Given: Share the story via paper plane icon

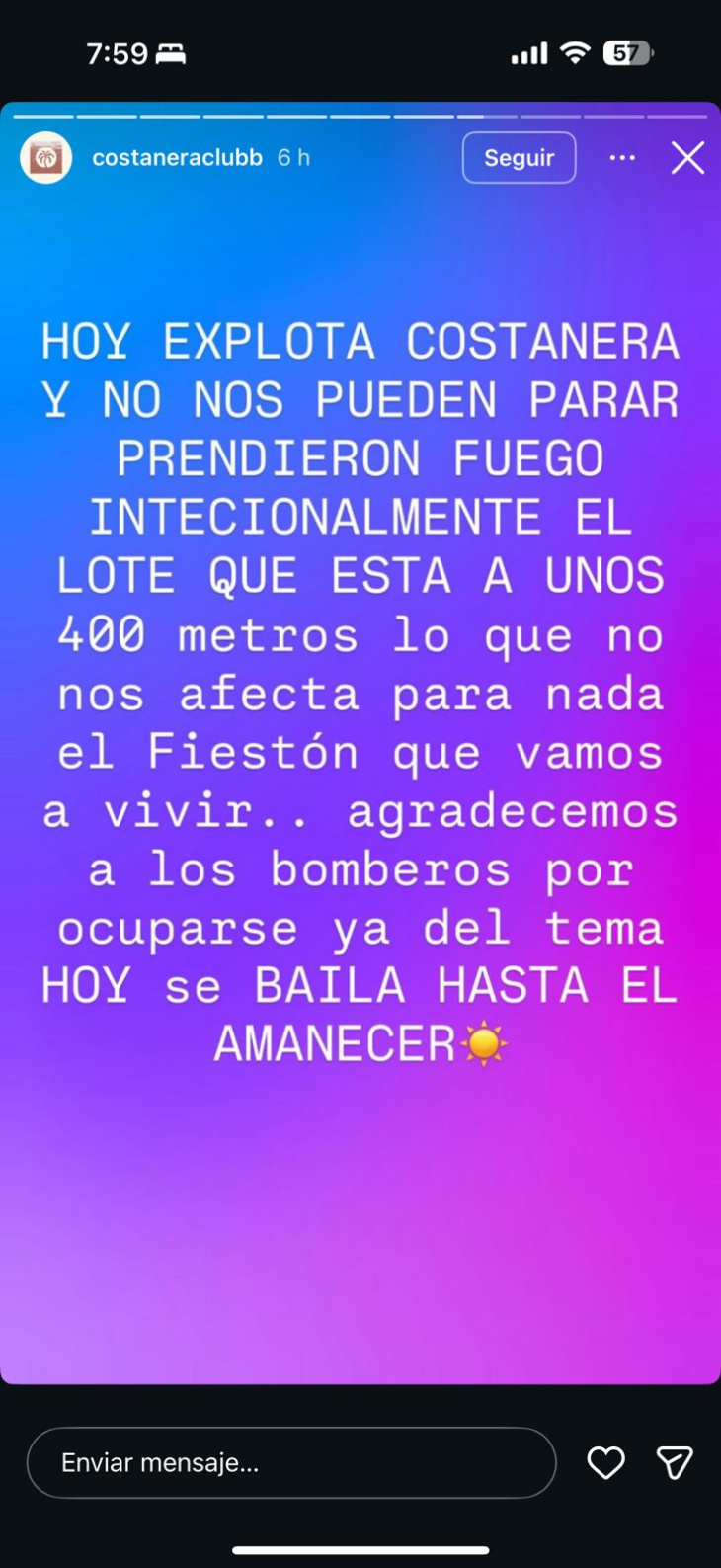Looking at the screenshot, I should click(x=675, y=1462).
